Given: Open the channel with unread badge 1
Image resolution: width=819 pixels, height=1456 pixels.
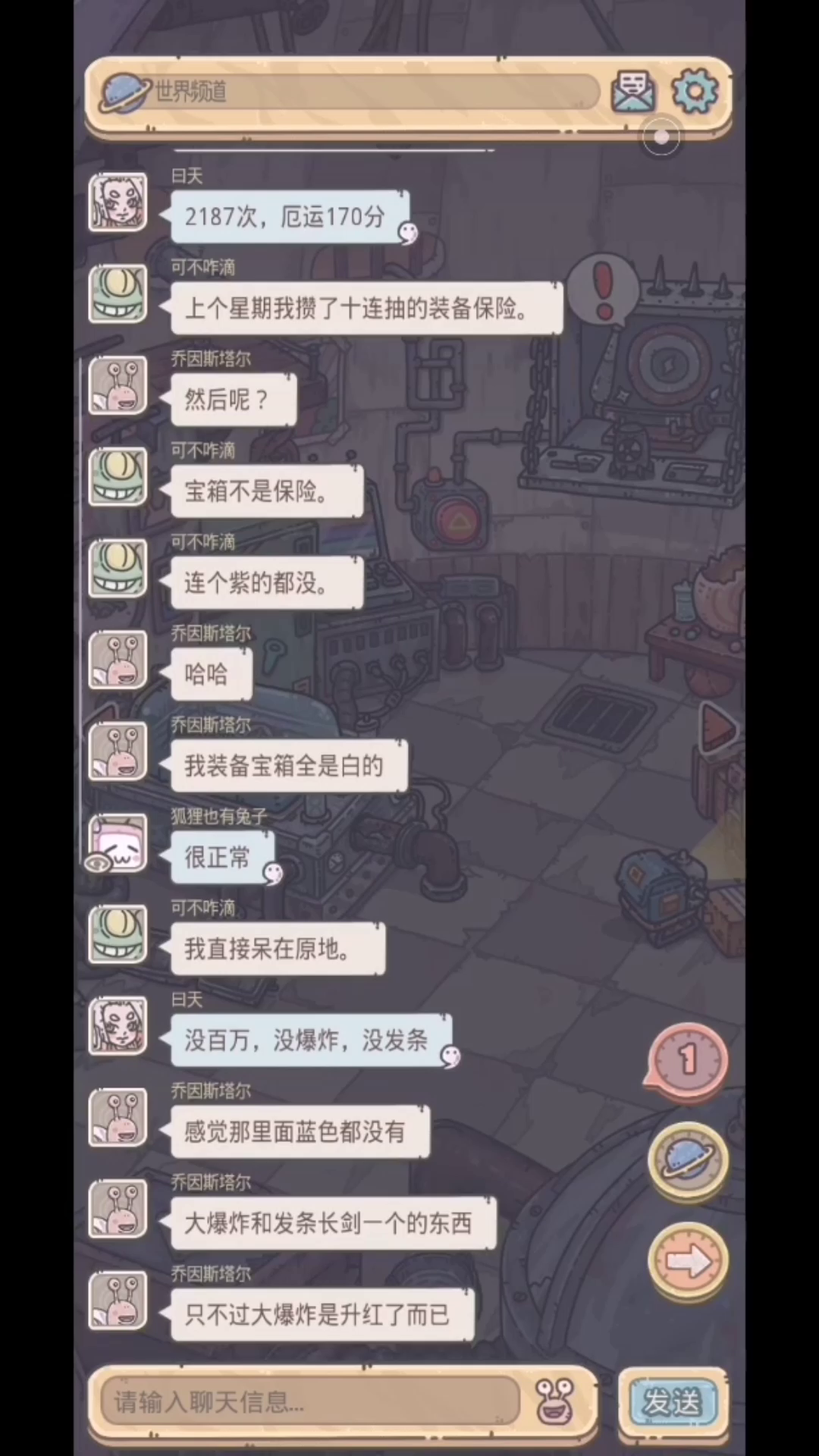Looking at the screenshot, I should [x=687, y=1060].
